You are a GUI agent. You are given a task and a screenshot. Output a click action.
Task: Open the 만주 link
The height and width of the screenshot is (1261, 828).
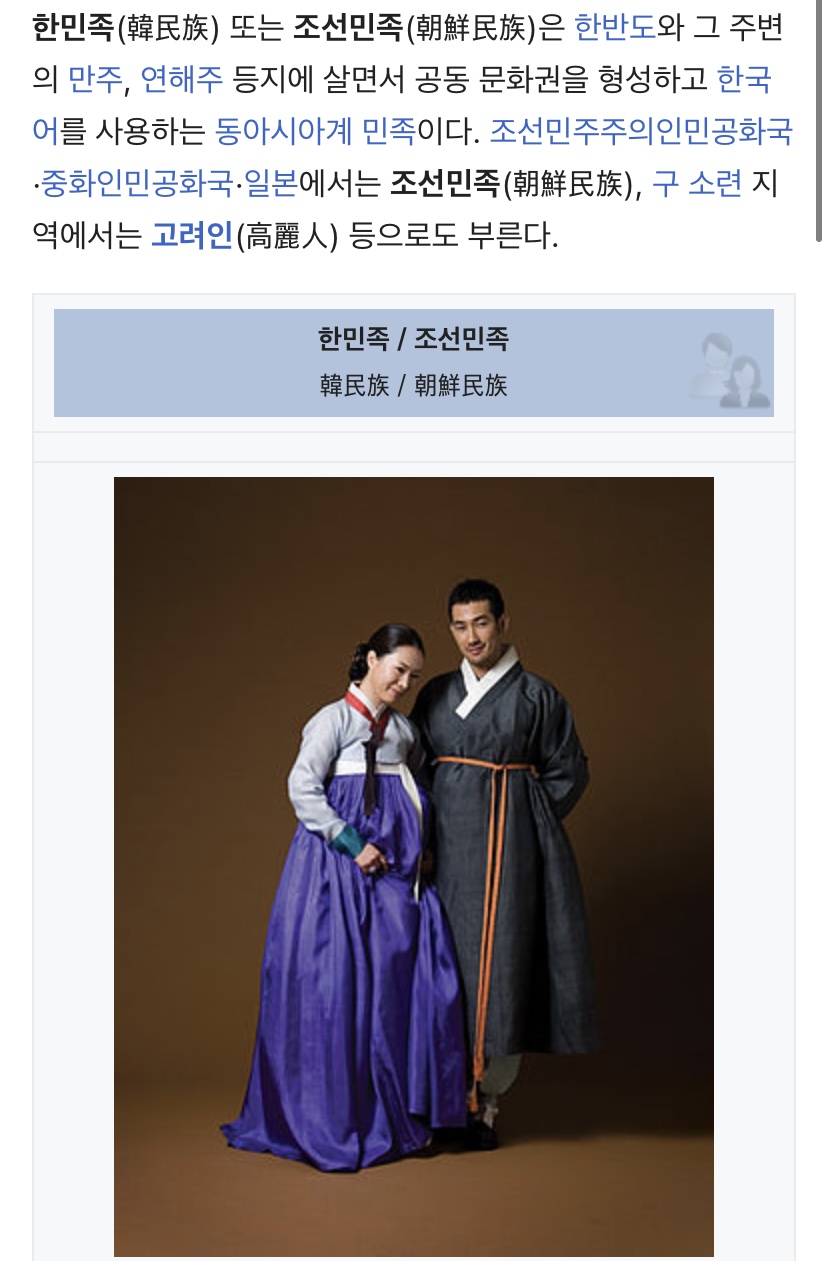pos(95,79)
